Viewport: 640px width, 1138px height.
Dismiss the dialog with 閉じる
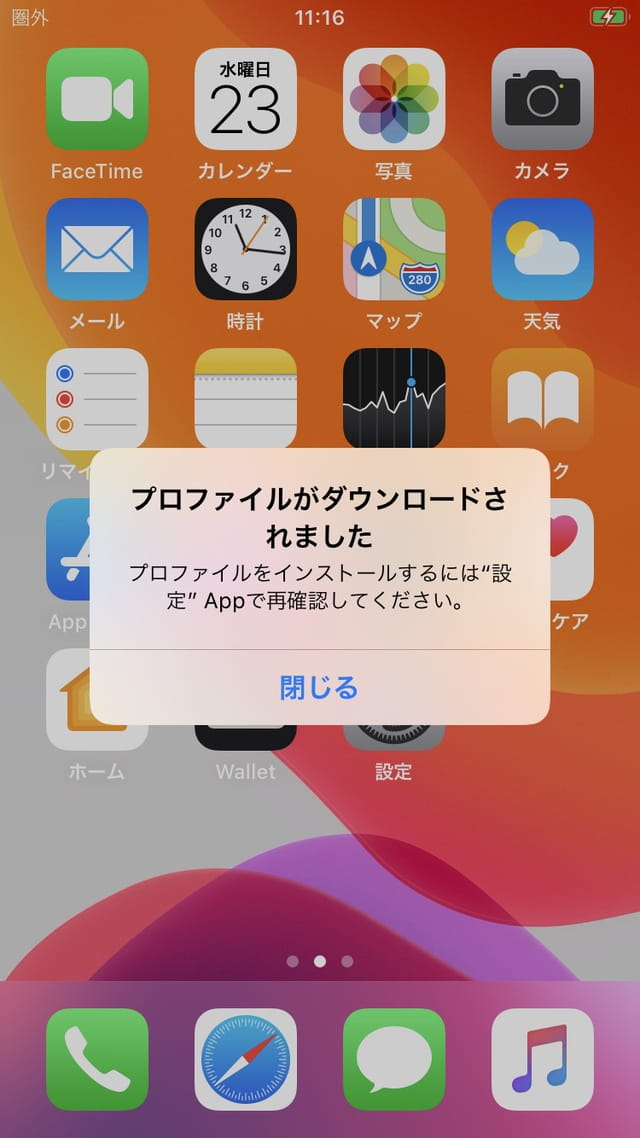click(x=319, y=688)
